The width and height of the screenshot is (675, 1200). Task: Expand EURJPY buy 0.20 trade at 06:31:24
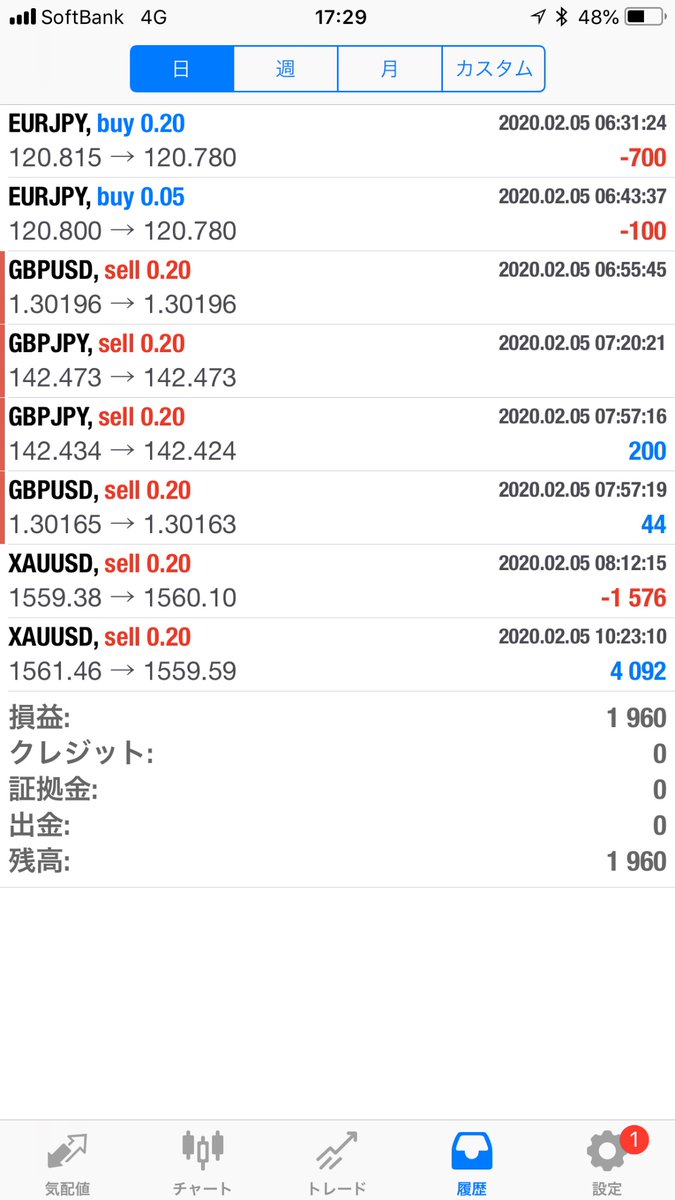[x=337, y=141]
